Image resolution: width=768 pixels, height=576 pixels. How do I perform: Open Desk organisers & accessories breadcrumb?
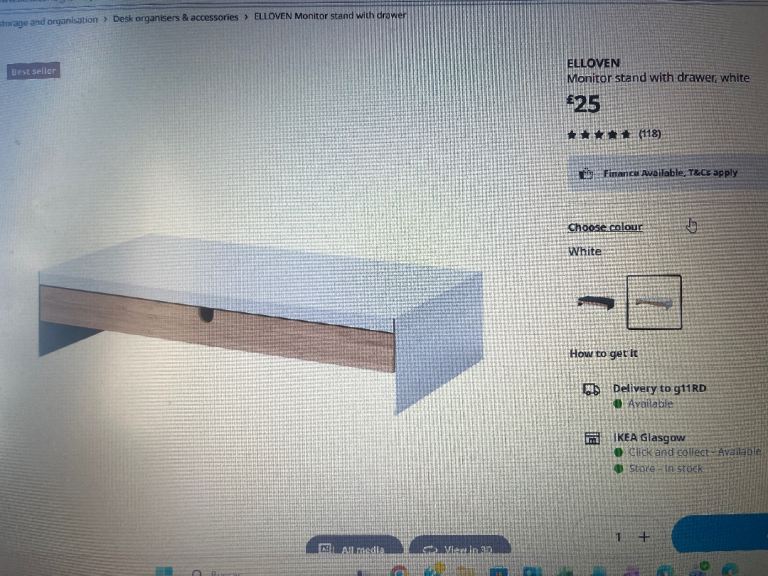175,18
